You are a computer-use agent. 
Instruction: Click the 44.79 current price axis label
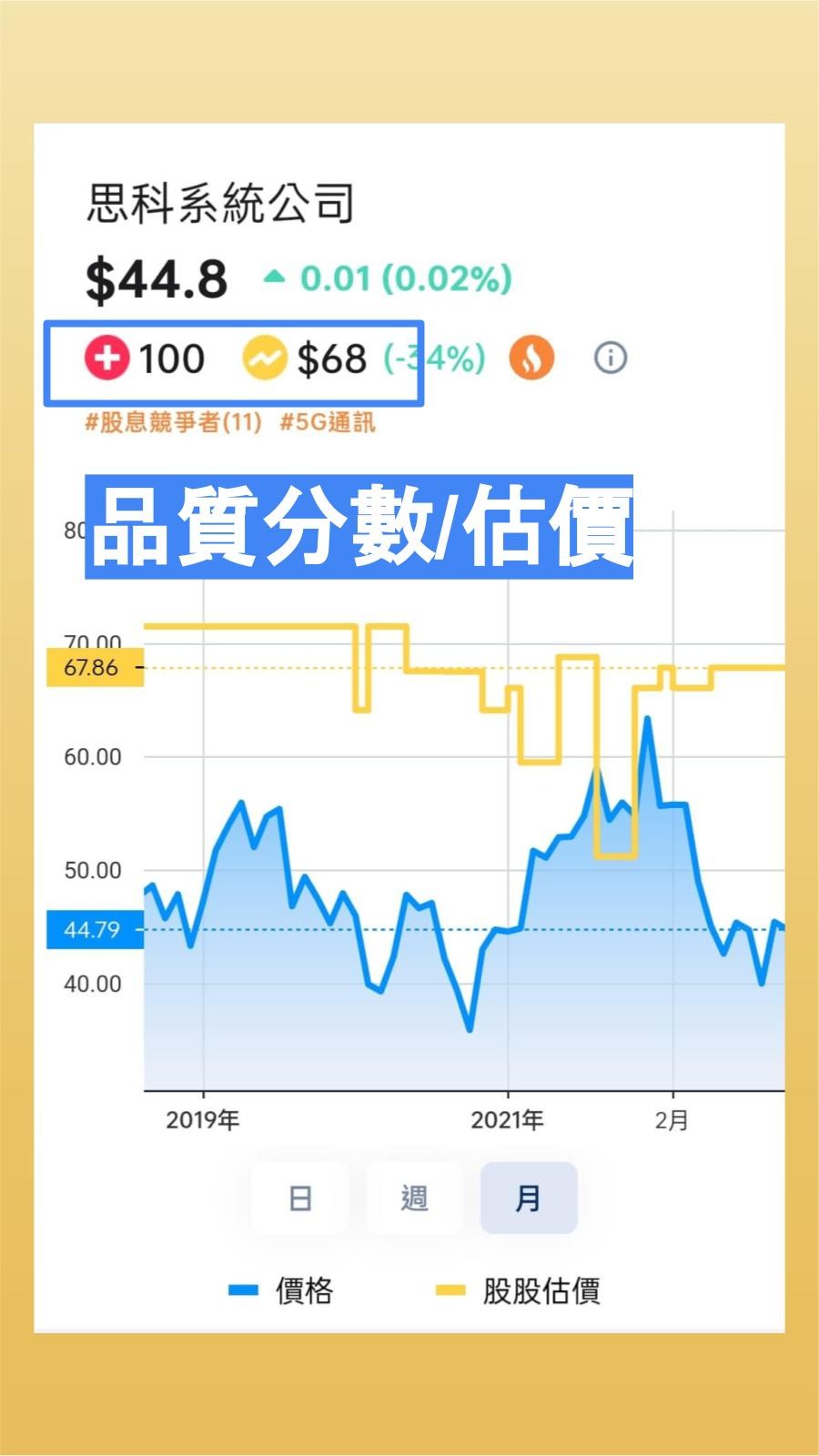(x=93, y=930)
